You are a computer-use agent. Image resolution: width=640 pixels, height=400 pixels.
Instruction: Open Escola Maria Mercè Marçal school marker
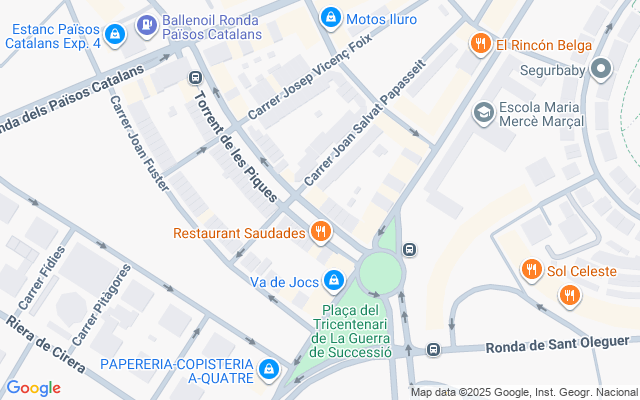click(x=484, y=113)
